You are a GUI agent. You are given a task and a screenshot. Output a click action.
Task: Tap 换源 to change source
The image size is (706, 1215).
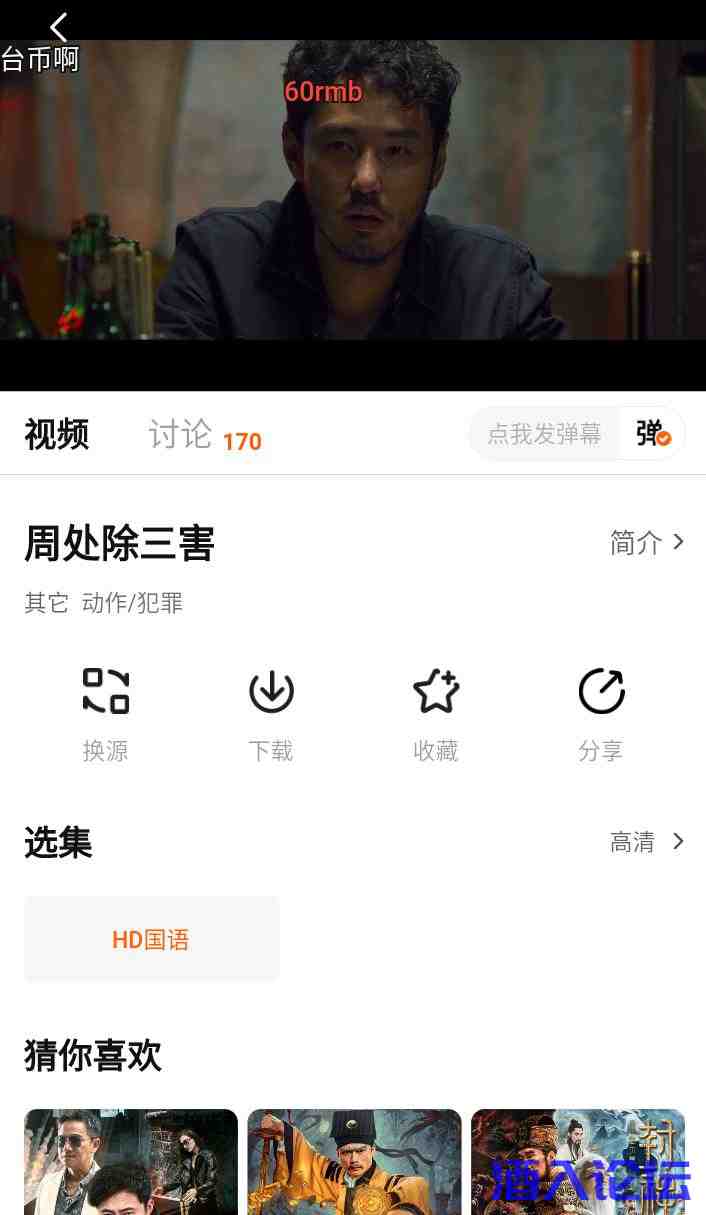pyautogui.click(x=106, y=713)
